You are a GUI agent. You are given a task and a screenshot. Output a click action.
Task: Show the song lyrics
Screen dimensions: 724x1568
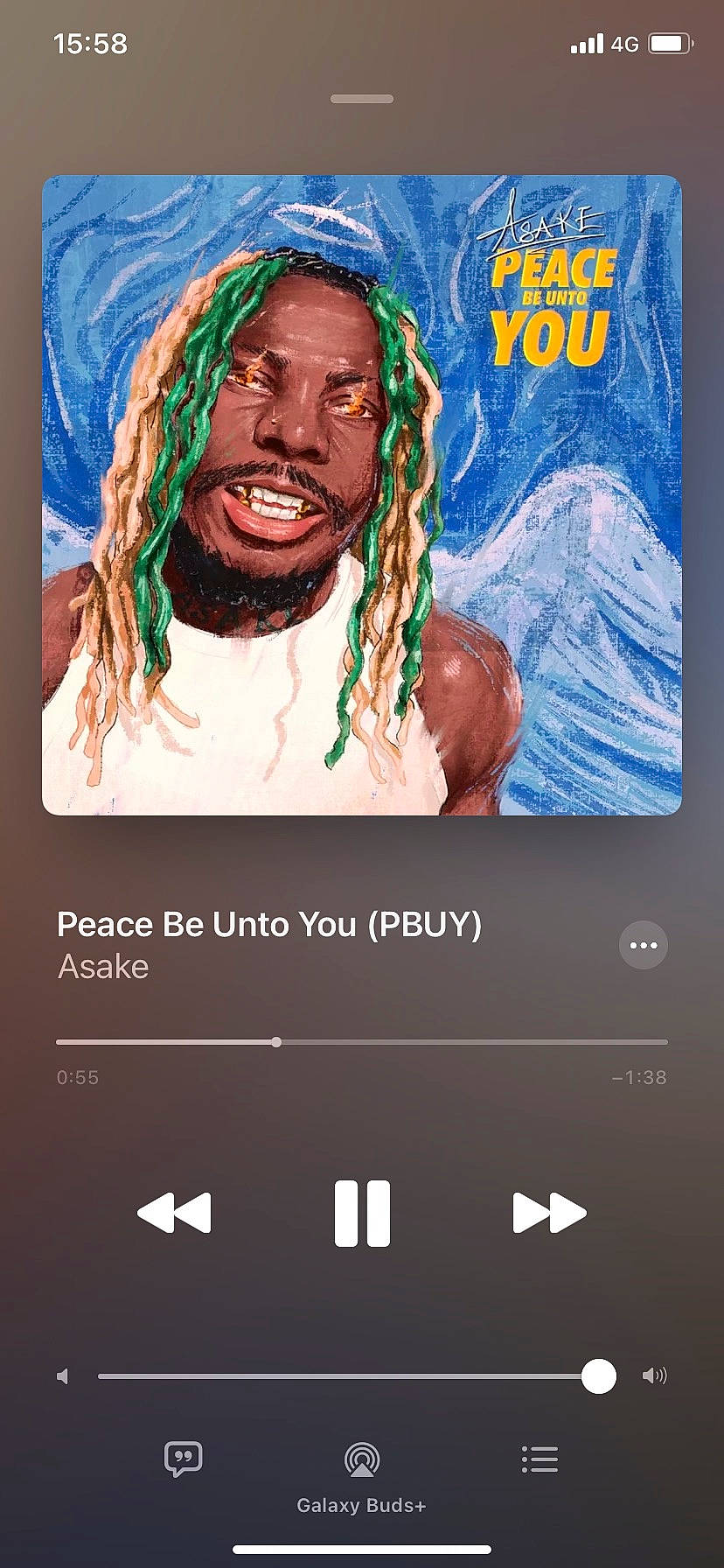click(x=184, y=1459)
